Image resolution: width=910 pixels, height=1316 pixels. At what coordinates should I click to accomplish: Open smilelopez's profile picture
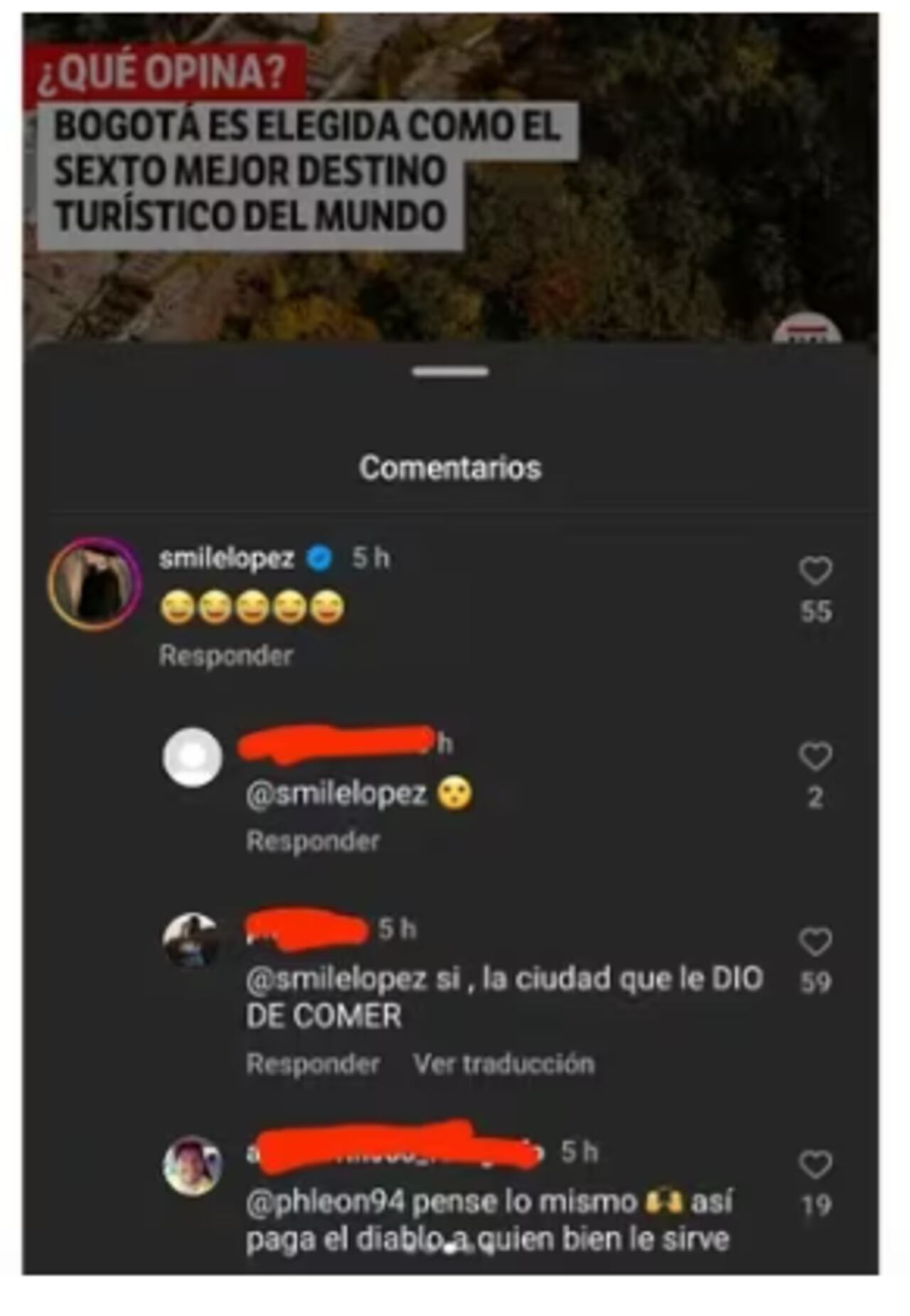click(95, 583)
